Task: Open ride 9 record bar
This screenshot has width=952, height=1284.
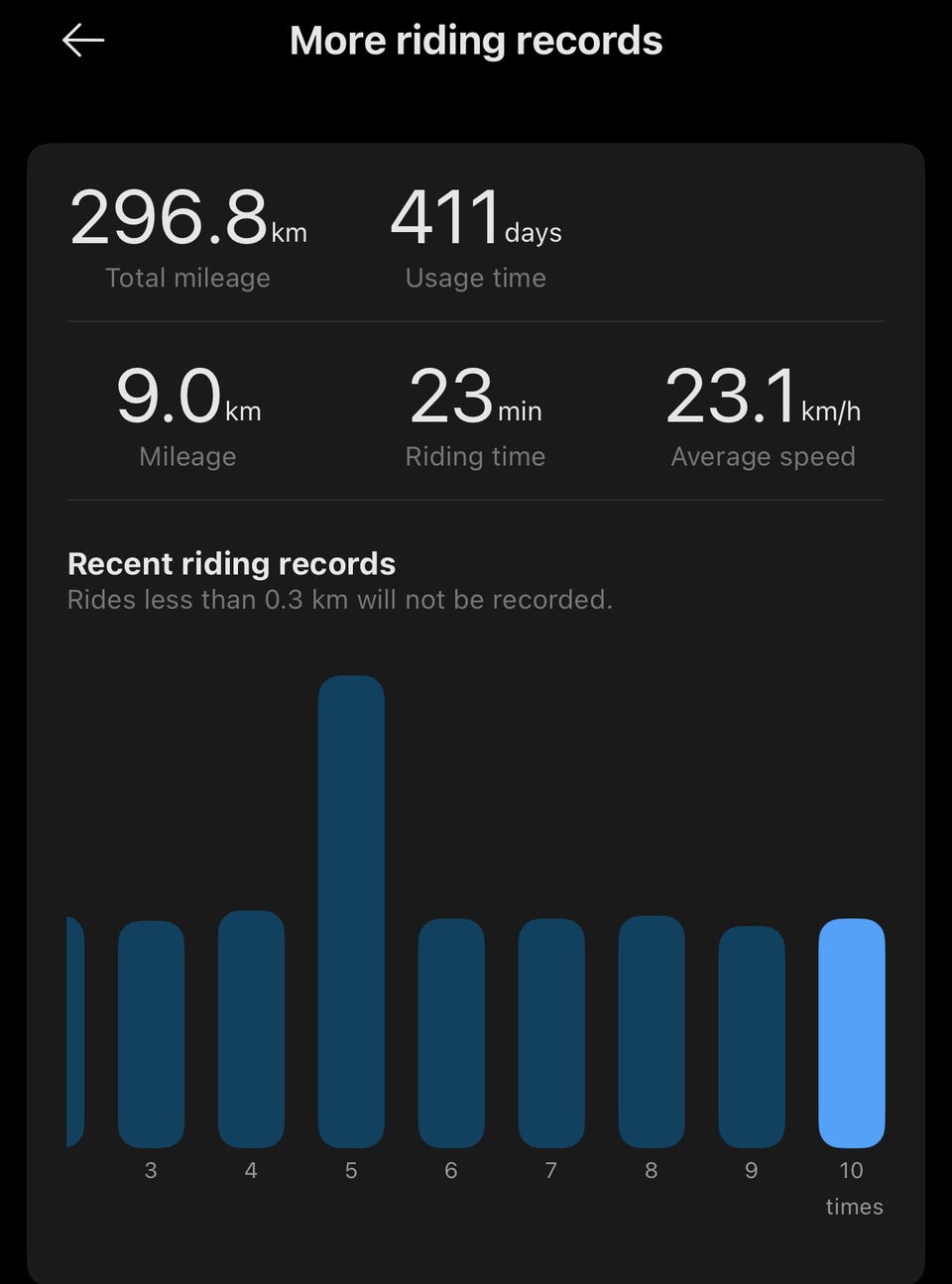Action: click(752, 1036)
